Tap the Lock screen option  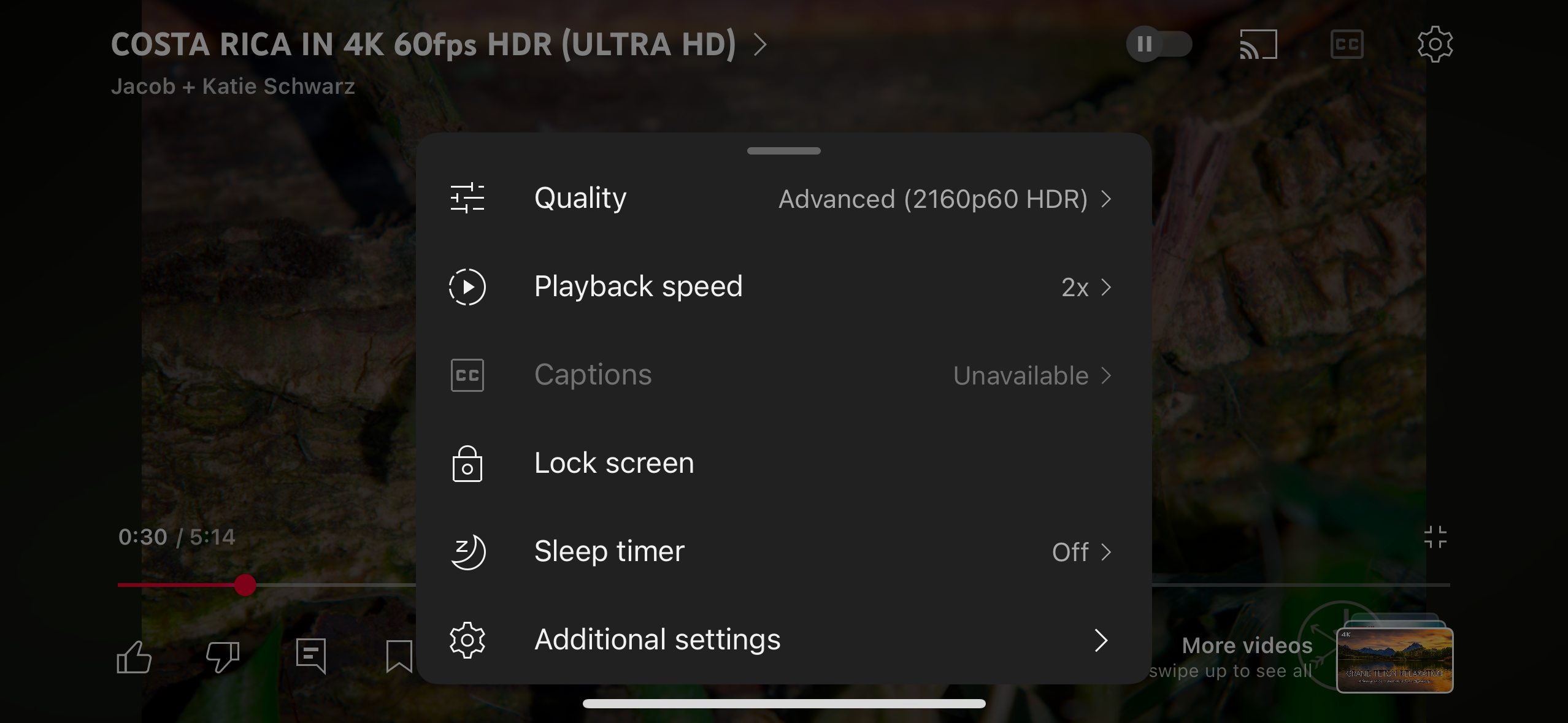pos(783,463)
